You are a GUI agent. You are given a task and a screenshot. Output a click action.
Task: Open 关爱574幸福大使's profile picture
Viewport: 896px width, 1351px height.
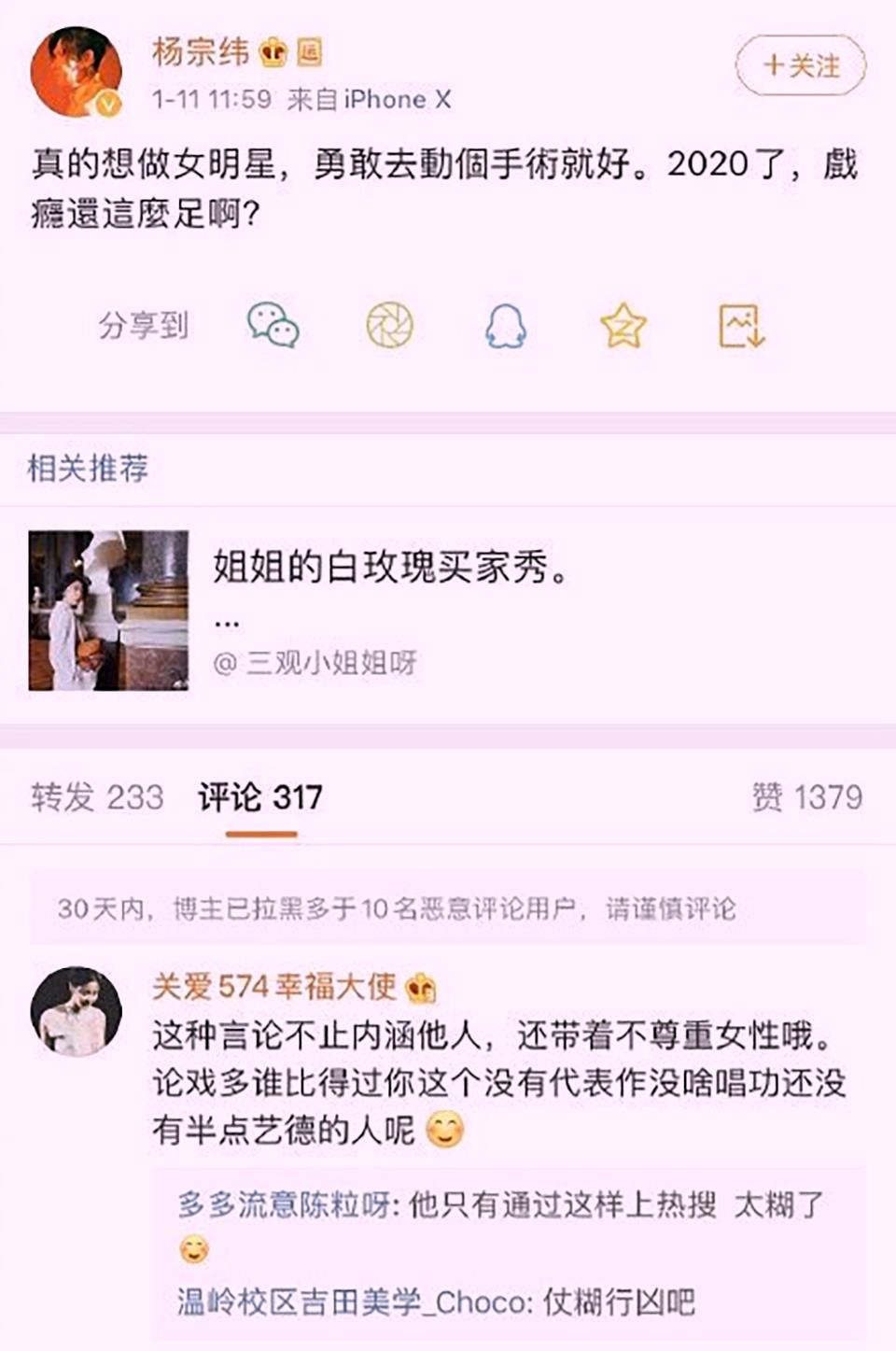77,1012
